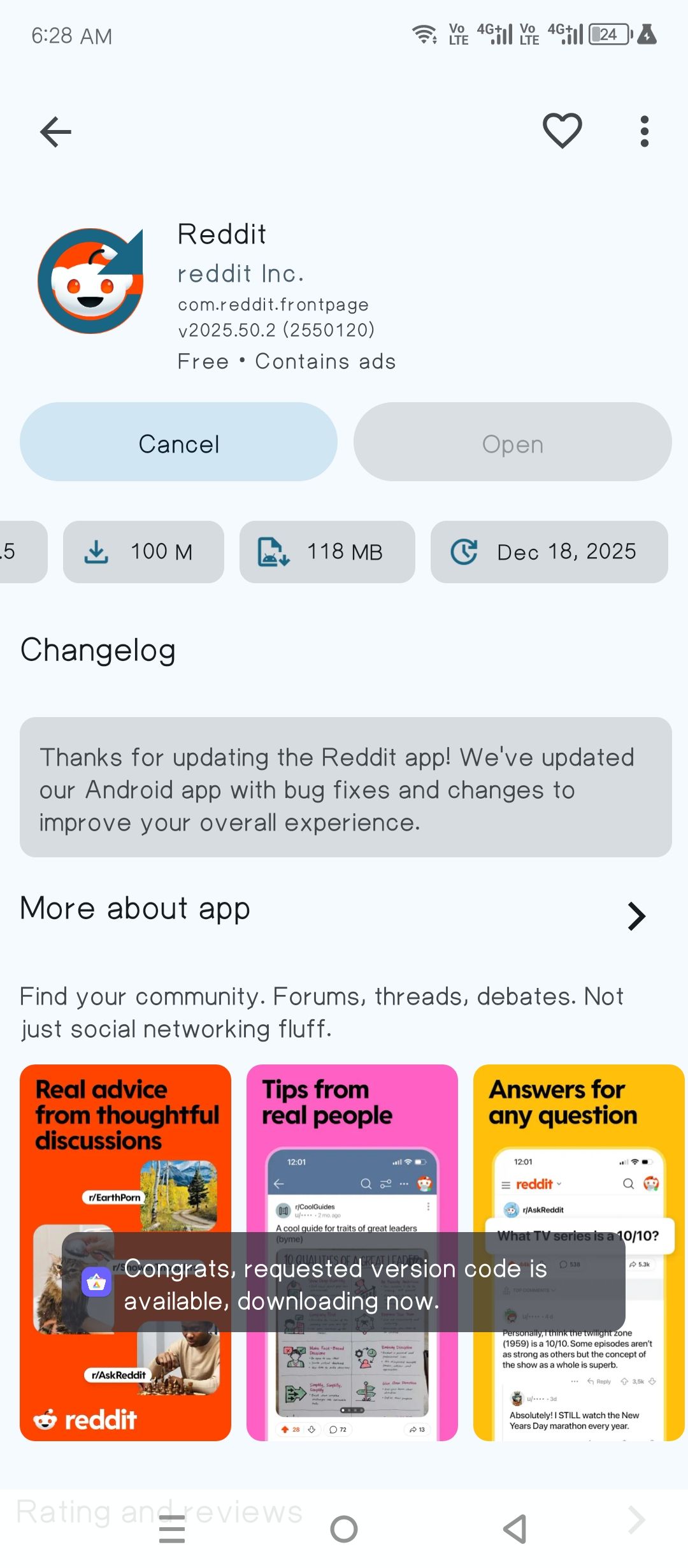Tap the disabled Open button
This screenshot has height=1568, width=688.
point(512,442)
